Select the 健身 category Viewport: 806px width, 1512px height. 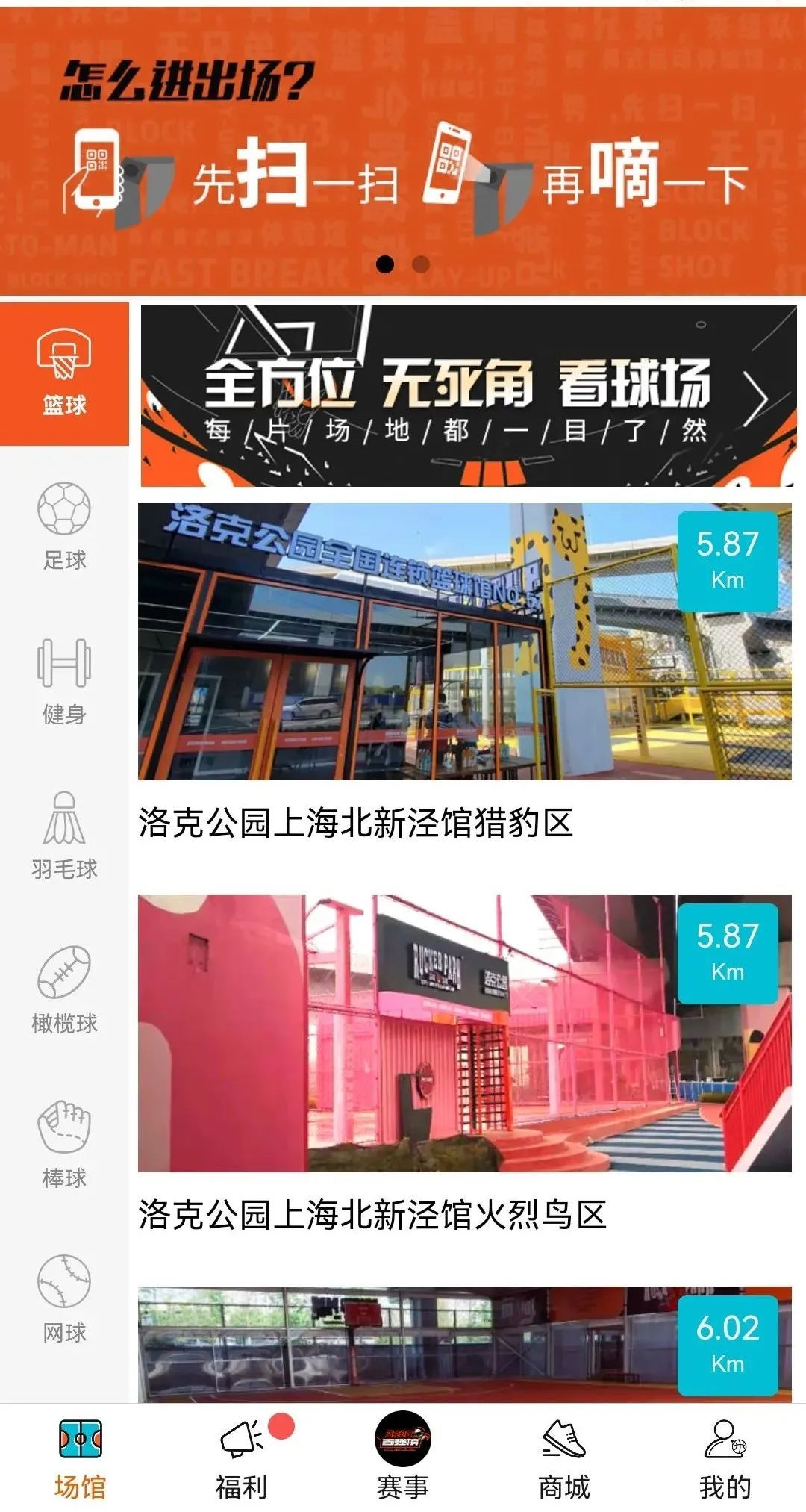[64, 681]
